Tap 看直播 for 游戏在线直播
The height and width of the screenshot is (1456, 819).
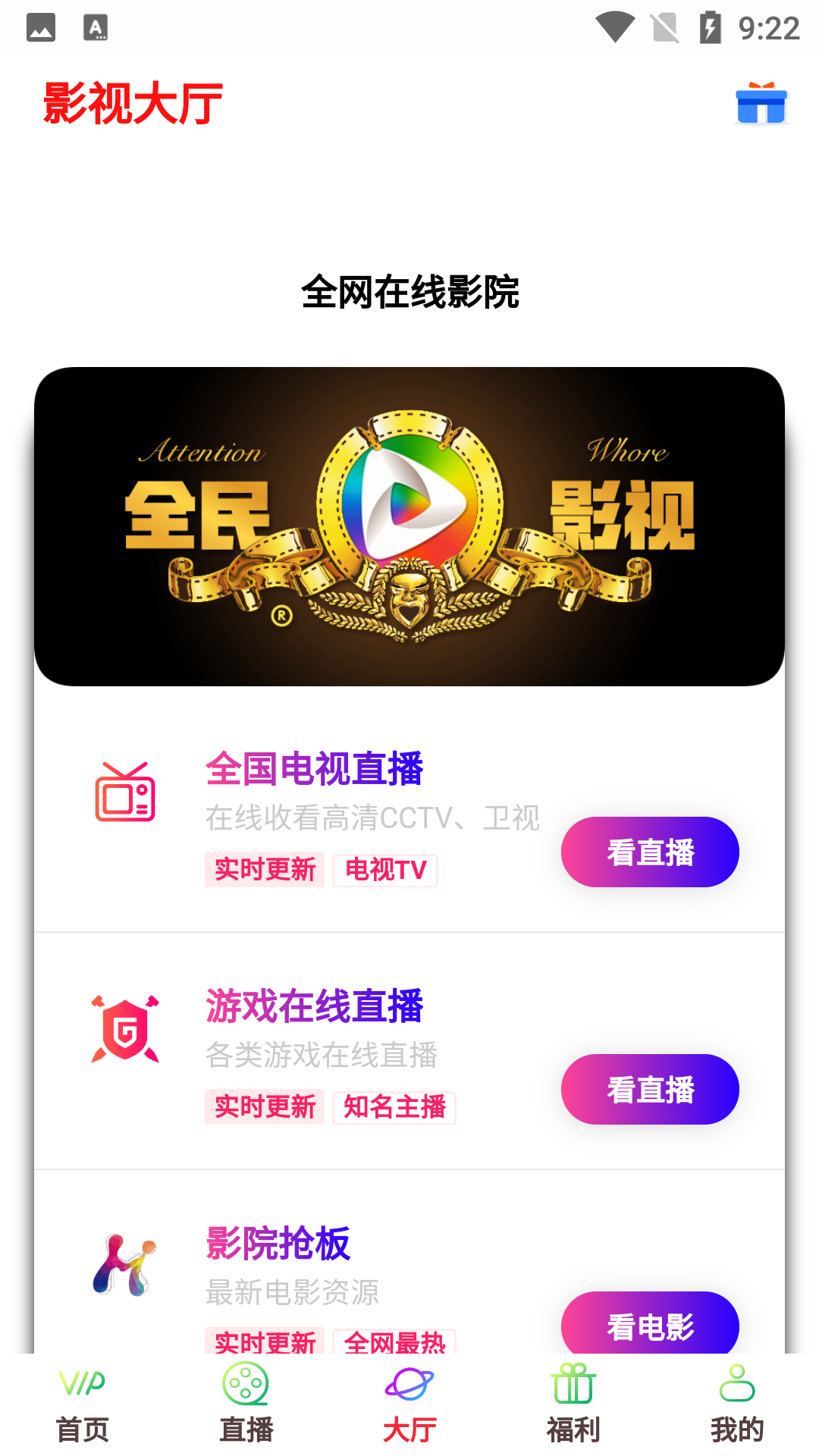pos(650,1089)
